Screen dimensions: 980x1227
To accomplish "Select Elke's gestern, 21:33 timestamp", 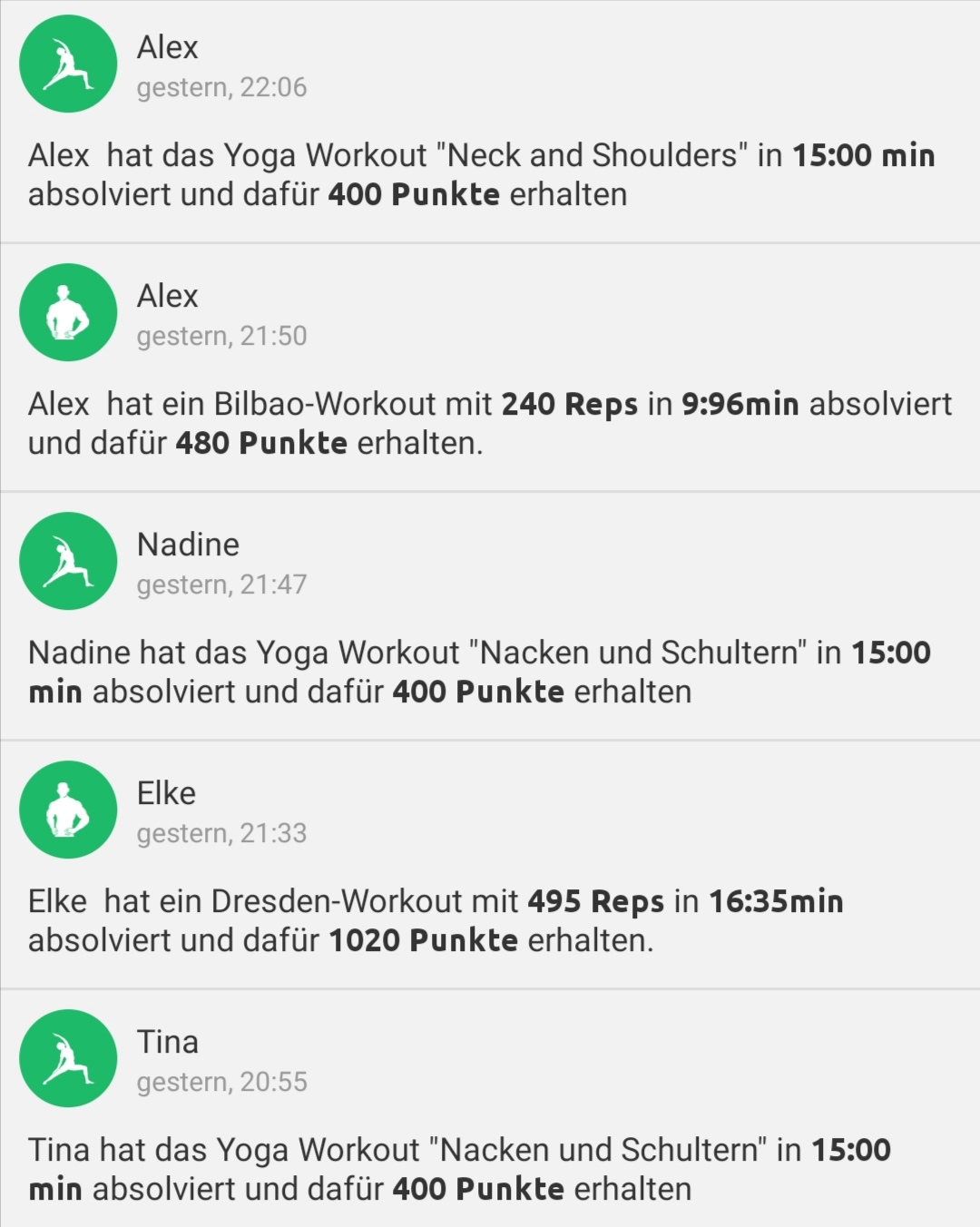I will tap(221, 833).
